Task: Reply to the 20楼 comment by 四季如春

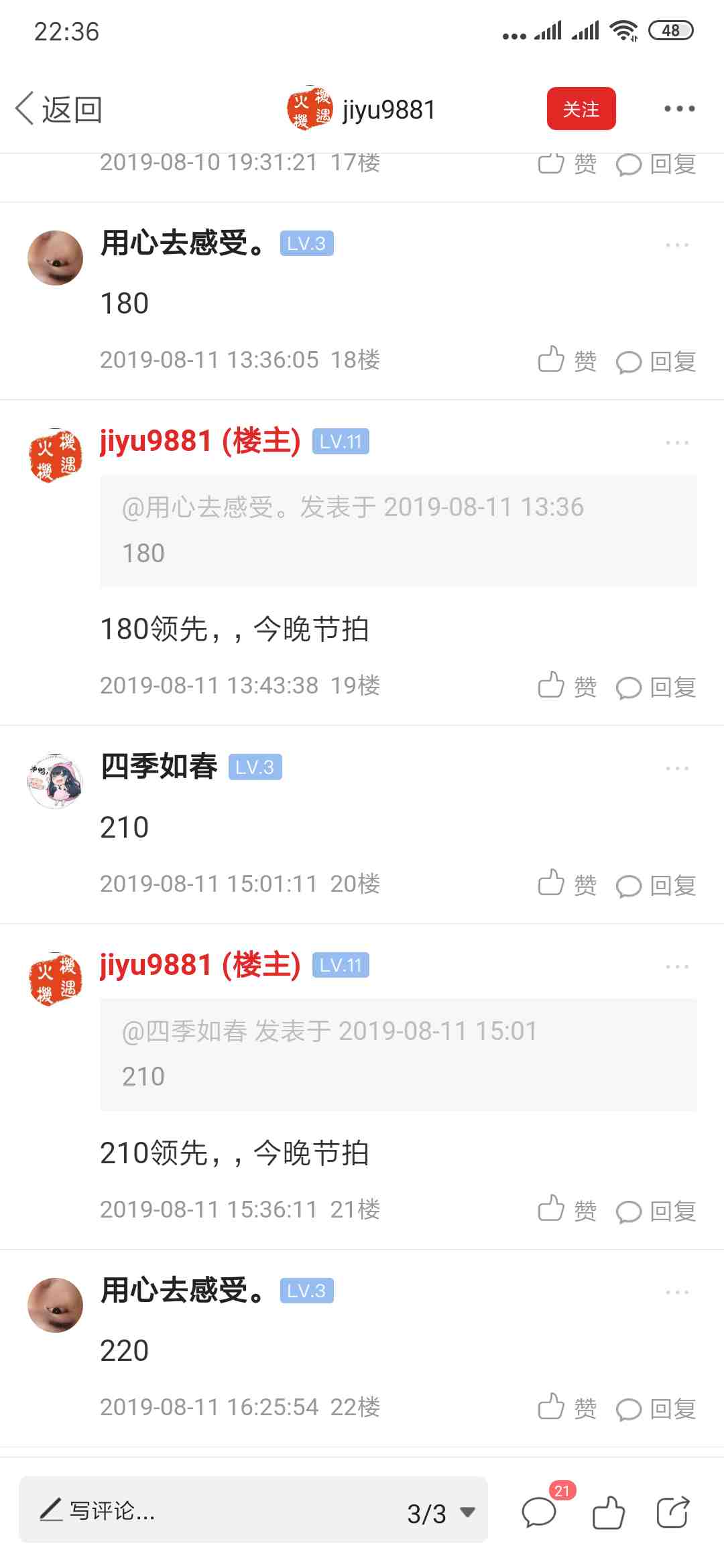Action: [x=656, y=885]
